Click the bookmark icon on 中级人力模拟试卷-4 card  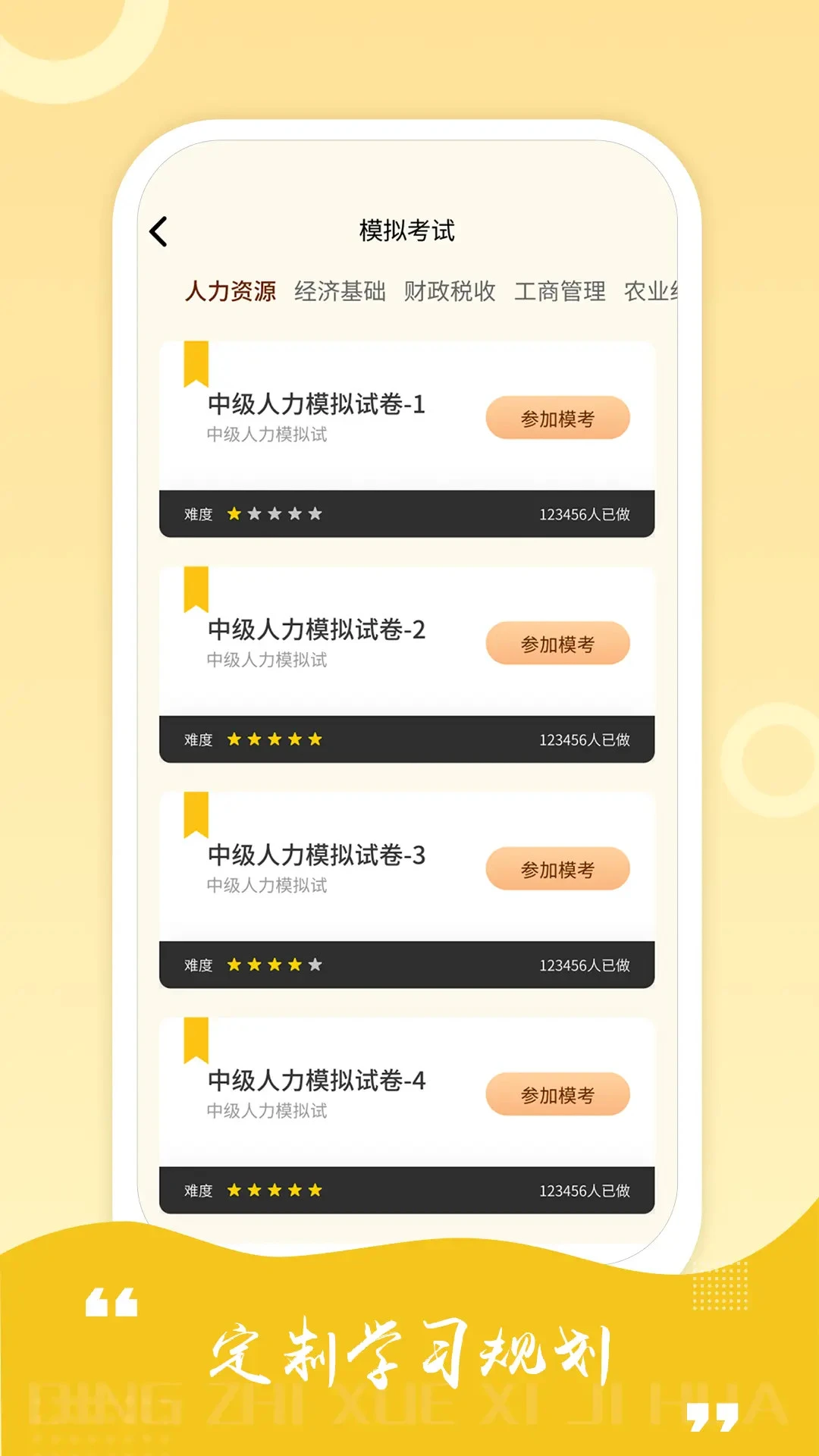196,1040
